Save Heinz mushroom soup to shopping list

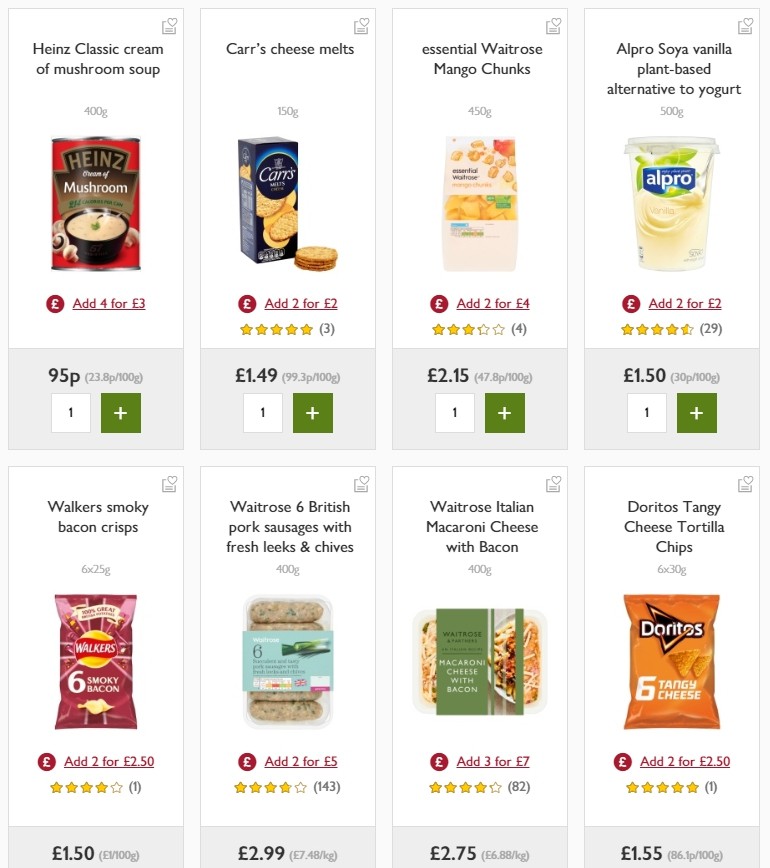click(170, 24)
